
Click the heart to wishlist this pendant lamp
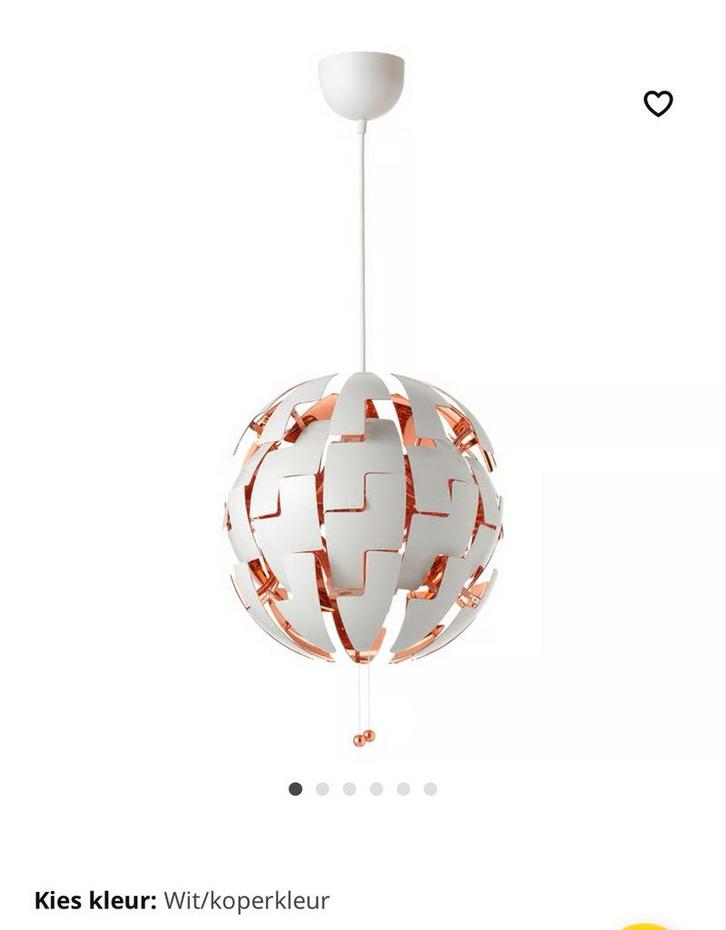click(658, 103)
